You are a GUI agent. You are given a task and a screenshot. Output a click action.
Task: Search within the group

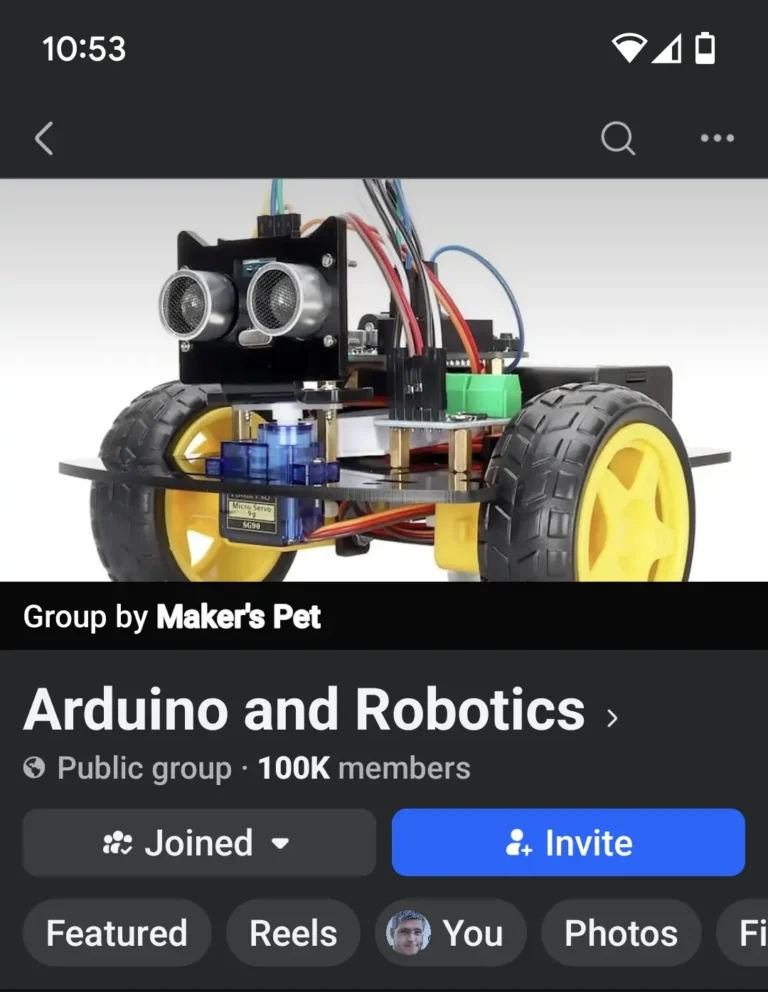coord(618,137)
